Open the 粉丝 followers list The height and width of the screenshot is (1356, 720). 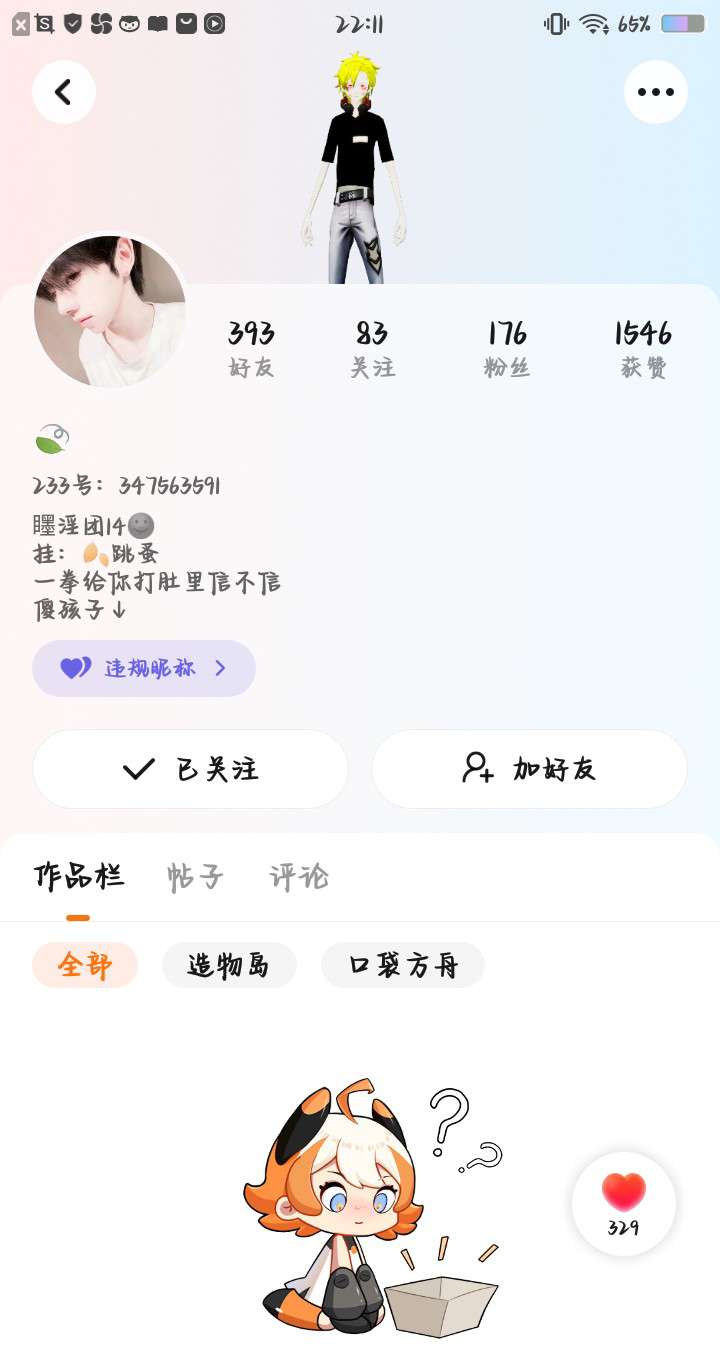[507, 348]
